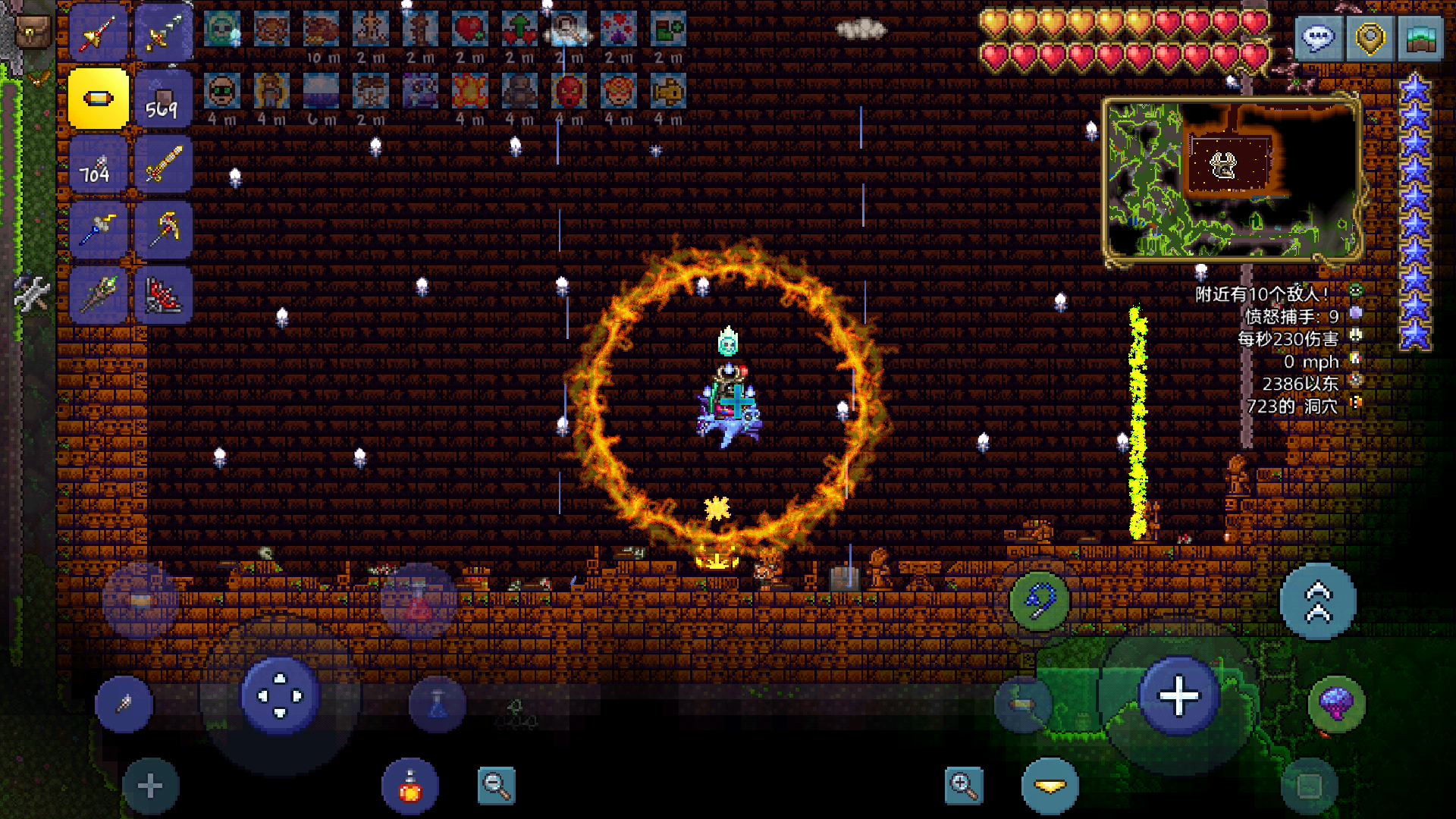
Task: Open the inventory chest icon
Action: (33, 32)
